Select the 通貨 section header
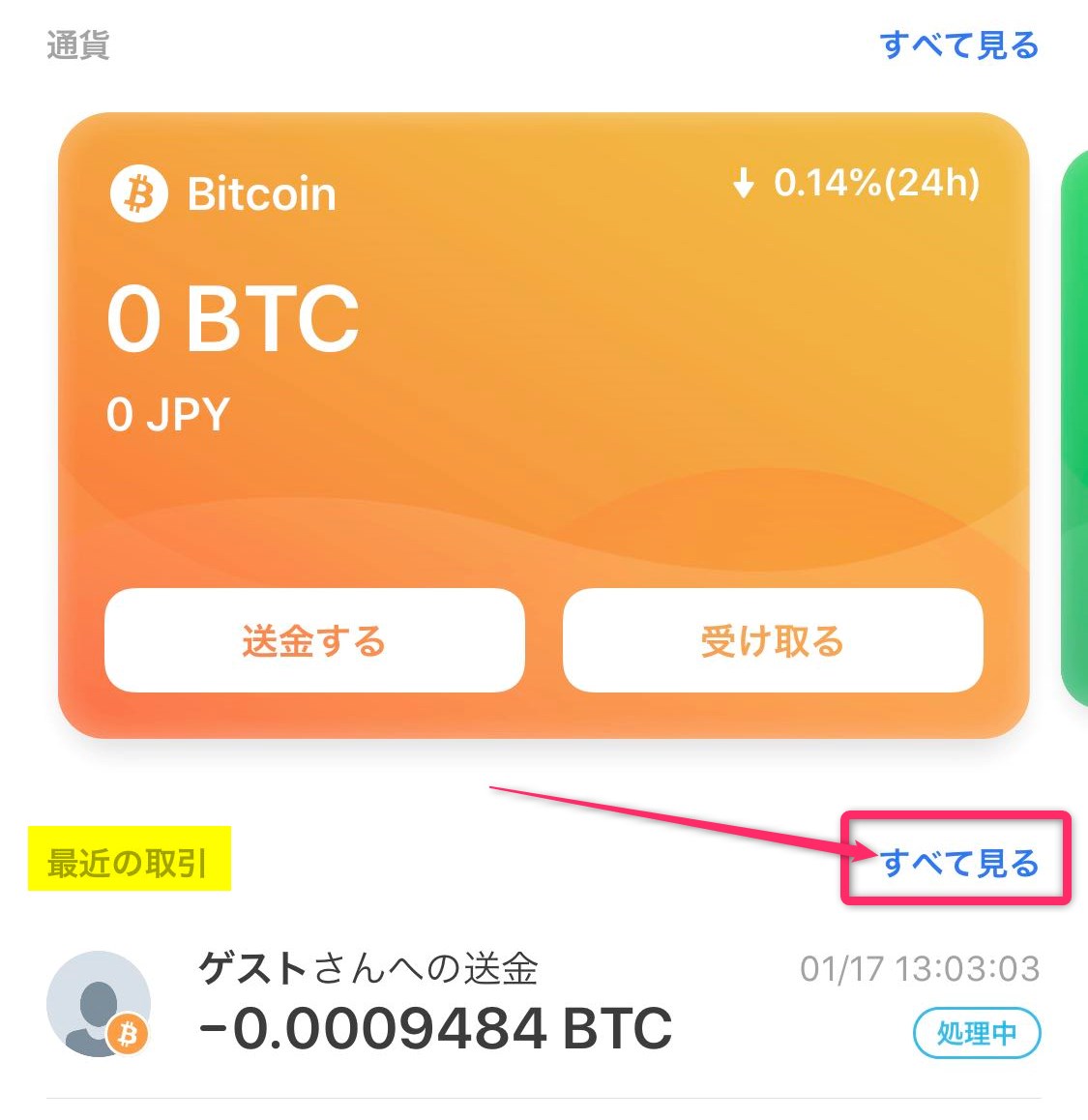Image resolution: width=1088 pixels, height=1120 pixels. pos(76,44)
